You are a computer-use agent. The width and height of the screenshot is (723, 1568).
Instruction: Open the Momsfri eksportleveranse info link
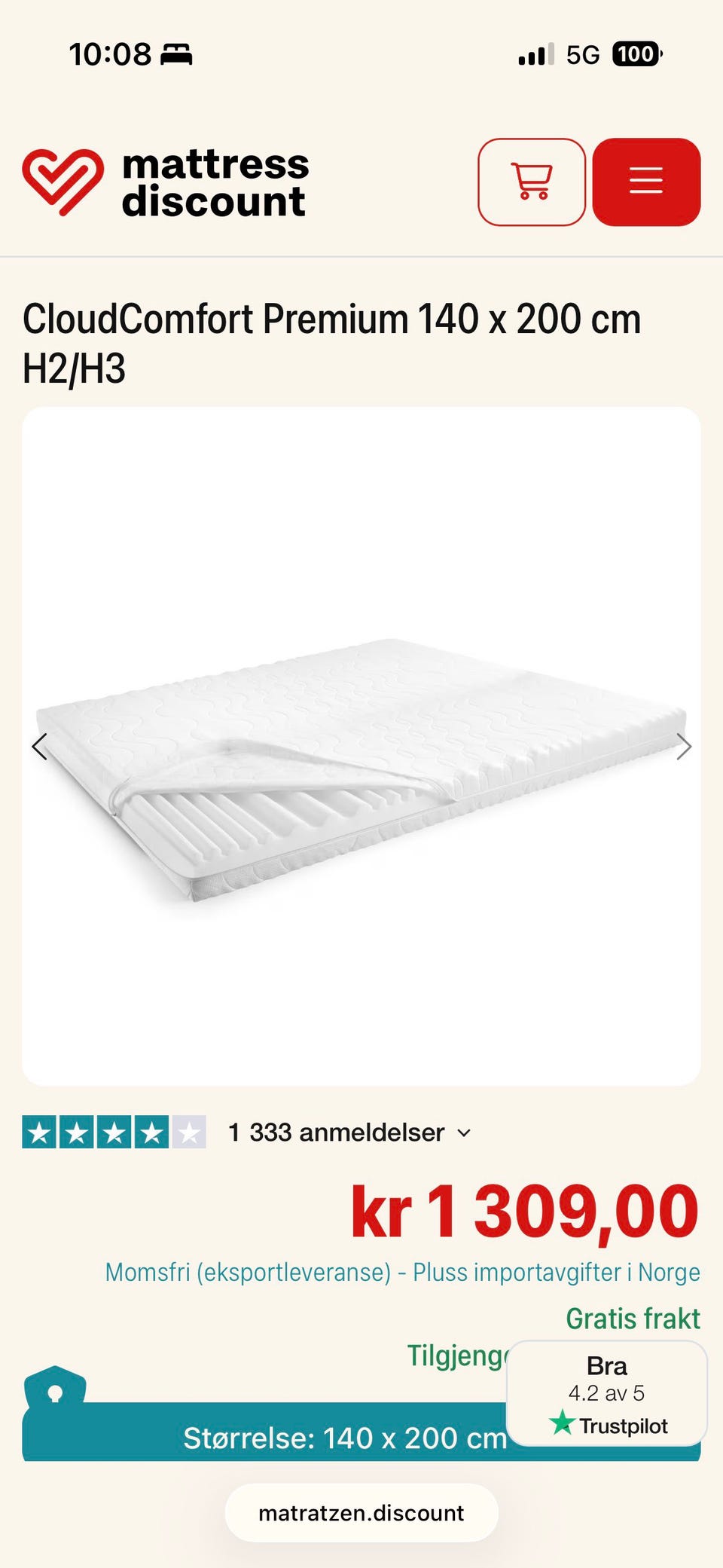[402, 1272]
